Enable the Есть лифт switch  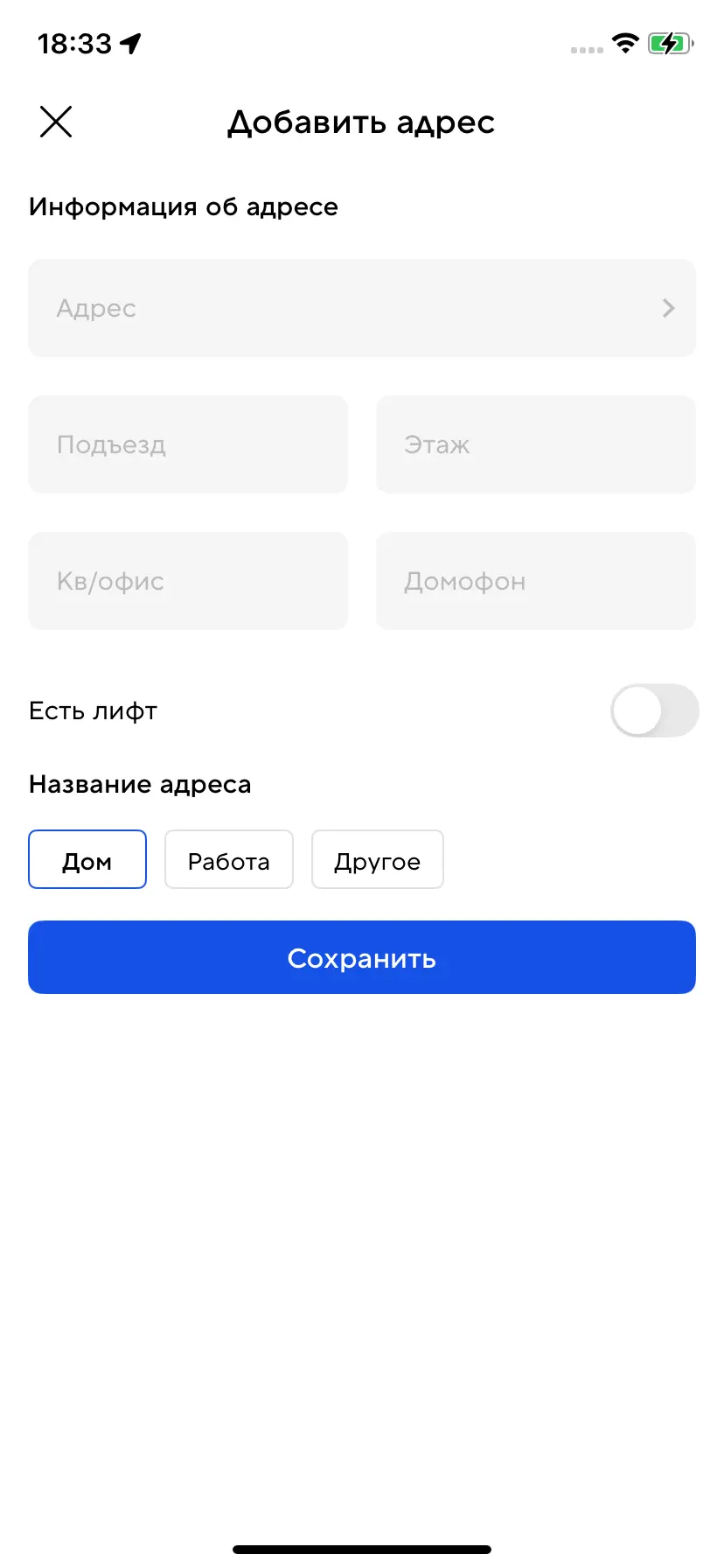pos(654,710)
